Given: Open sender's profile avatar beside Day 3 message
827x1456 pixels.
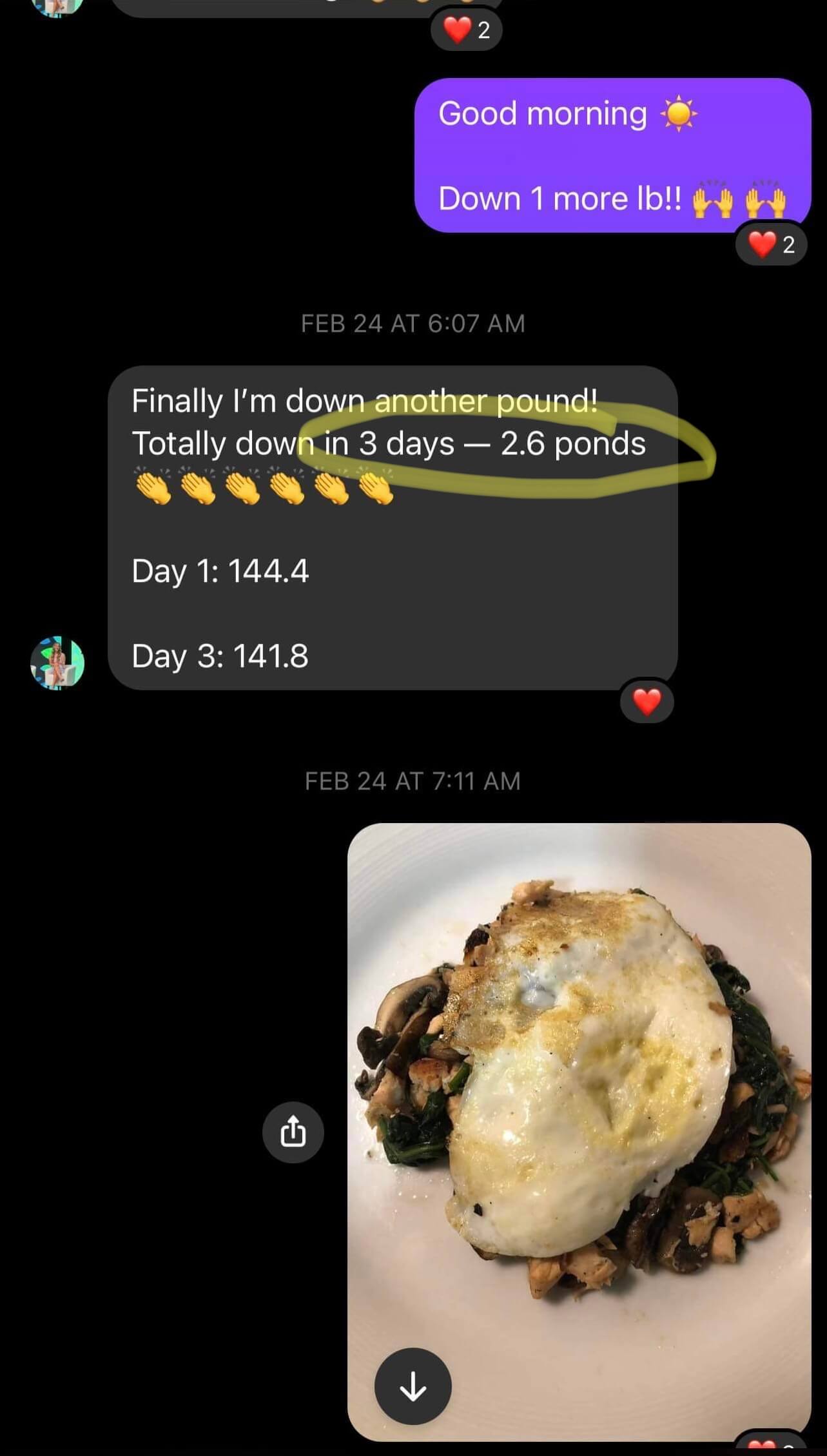Looking at the screenshot, I should point(57,663).
